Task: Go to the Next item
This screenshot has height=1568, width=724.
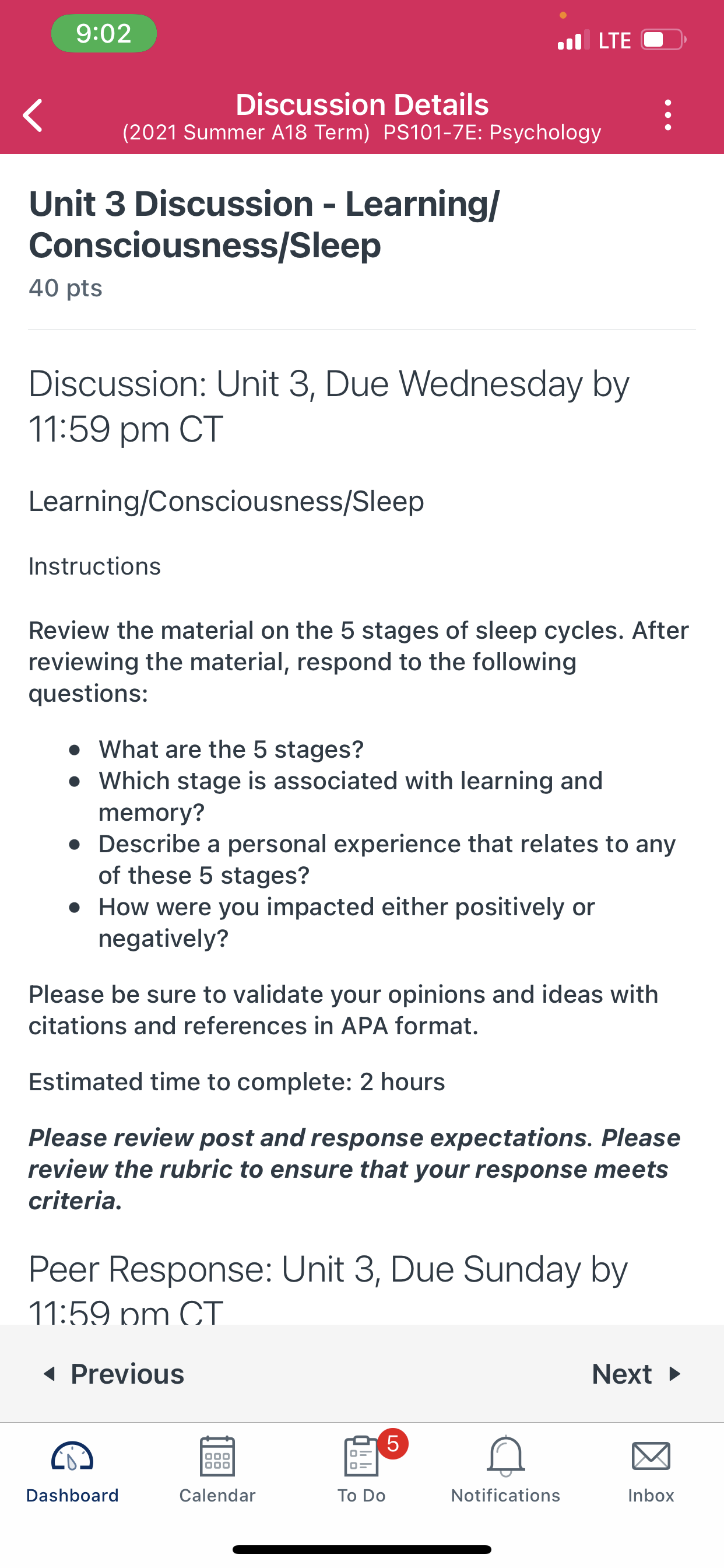Action: point(637,1374)
